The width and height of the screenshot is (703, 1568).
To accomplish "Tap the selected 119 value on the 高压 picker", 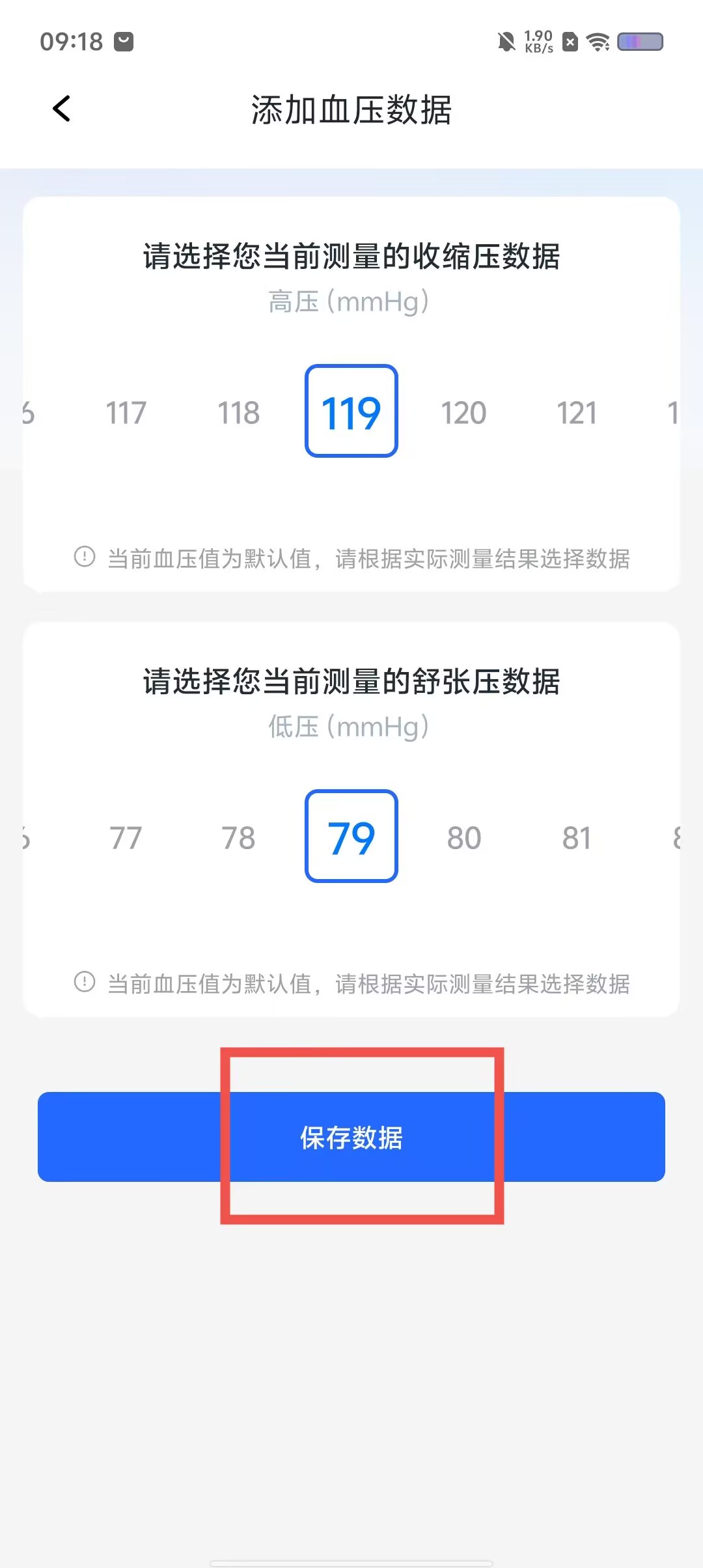I will point(351,412).
